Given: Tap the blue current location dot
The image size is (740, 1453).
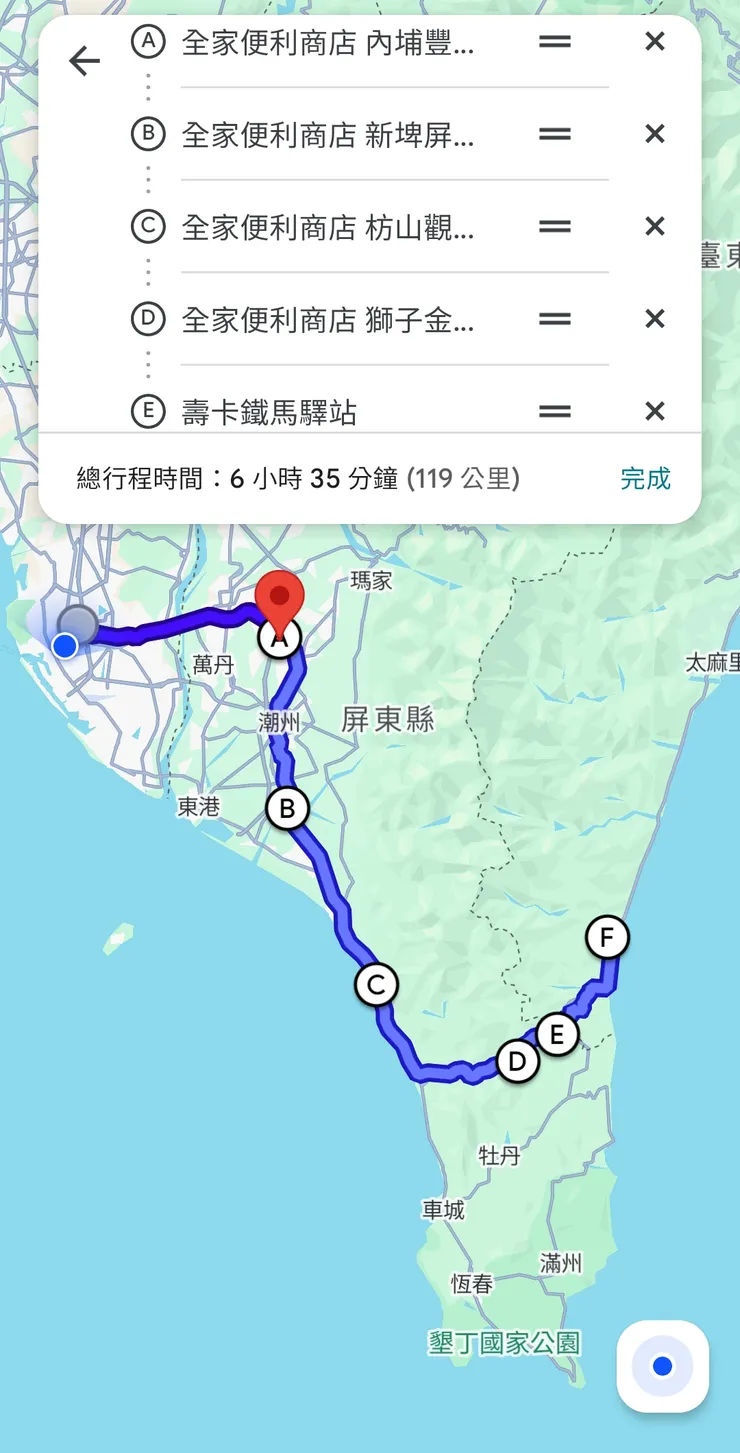Looking at the screenshot, I should coord(65,645).
